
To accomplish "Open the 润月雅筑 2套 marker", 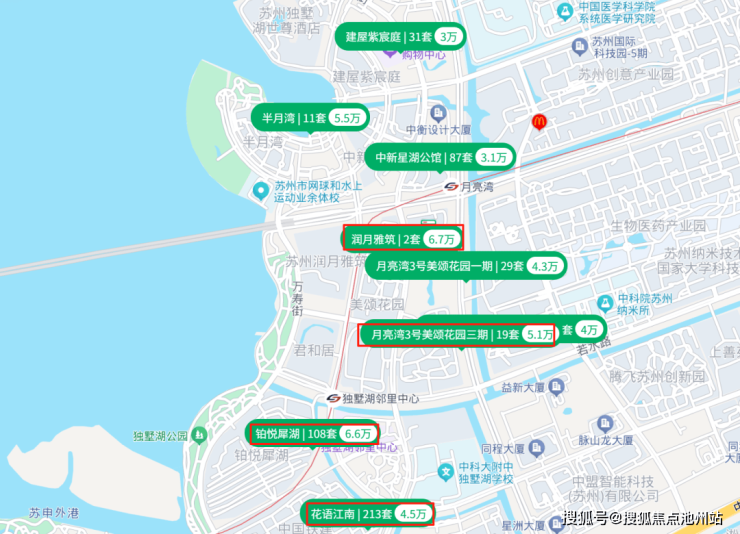I will tap(403, 239).
